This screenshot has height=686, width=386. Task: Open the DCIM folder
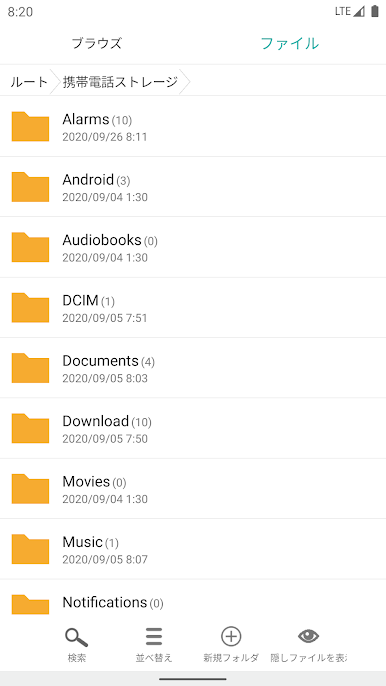coord(193,308)
